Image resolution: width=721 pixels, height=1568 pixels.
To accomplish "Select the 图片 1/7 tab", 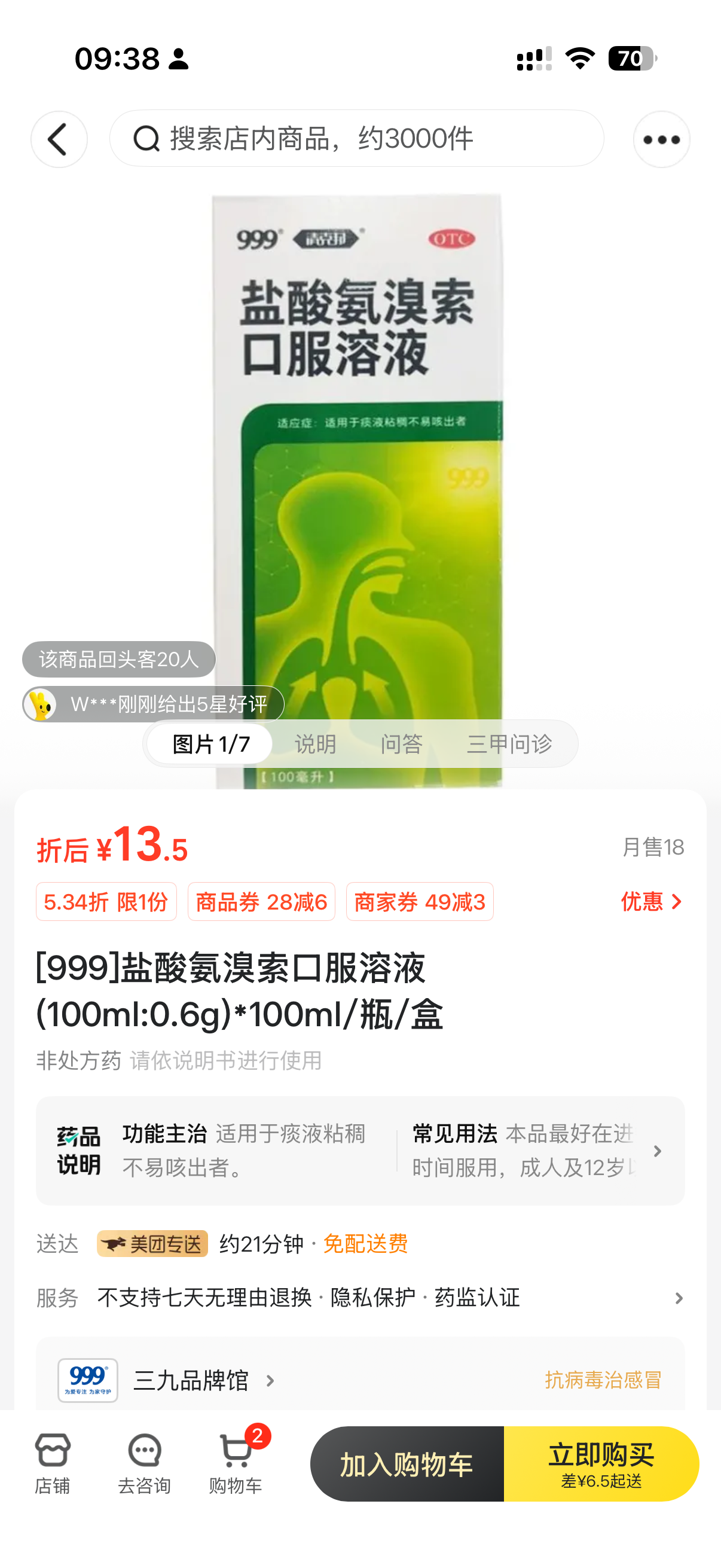I will 210,744.
